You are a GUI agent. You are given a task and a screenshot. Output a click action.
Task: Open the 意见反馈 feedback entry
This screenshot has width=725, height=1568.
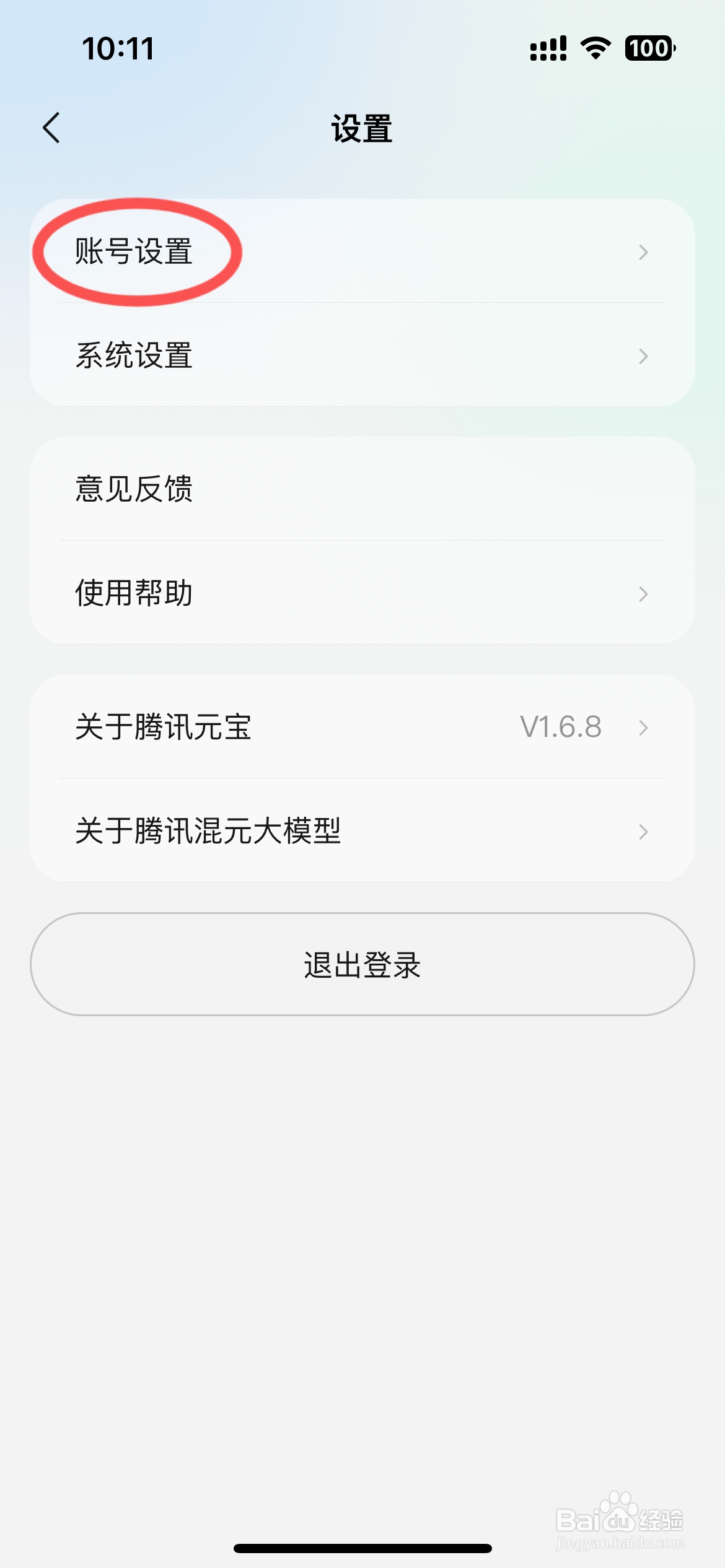[135, 489]
